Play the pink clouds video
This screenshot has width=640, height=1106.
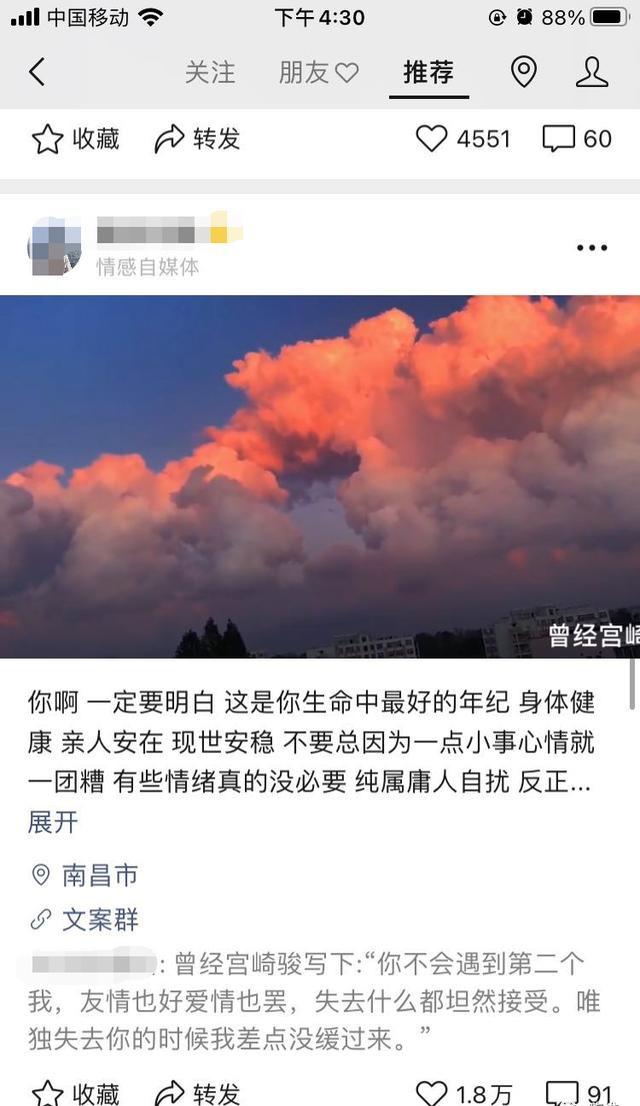(x=320, y=476)
